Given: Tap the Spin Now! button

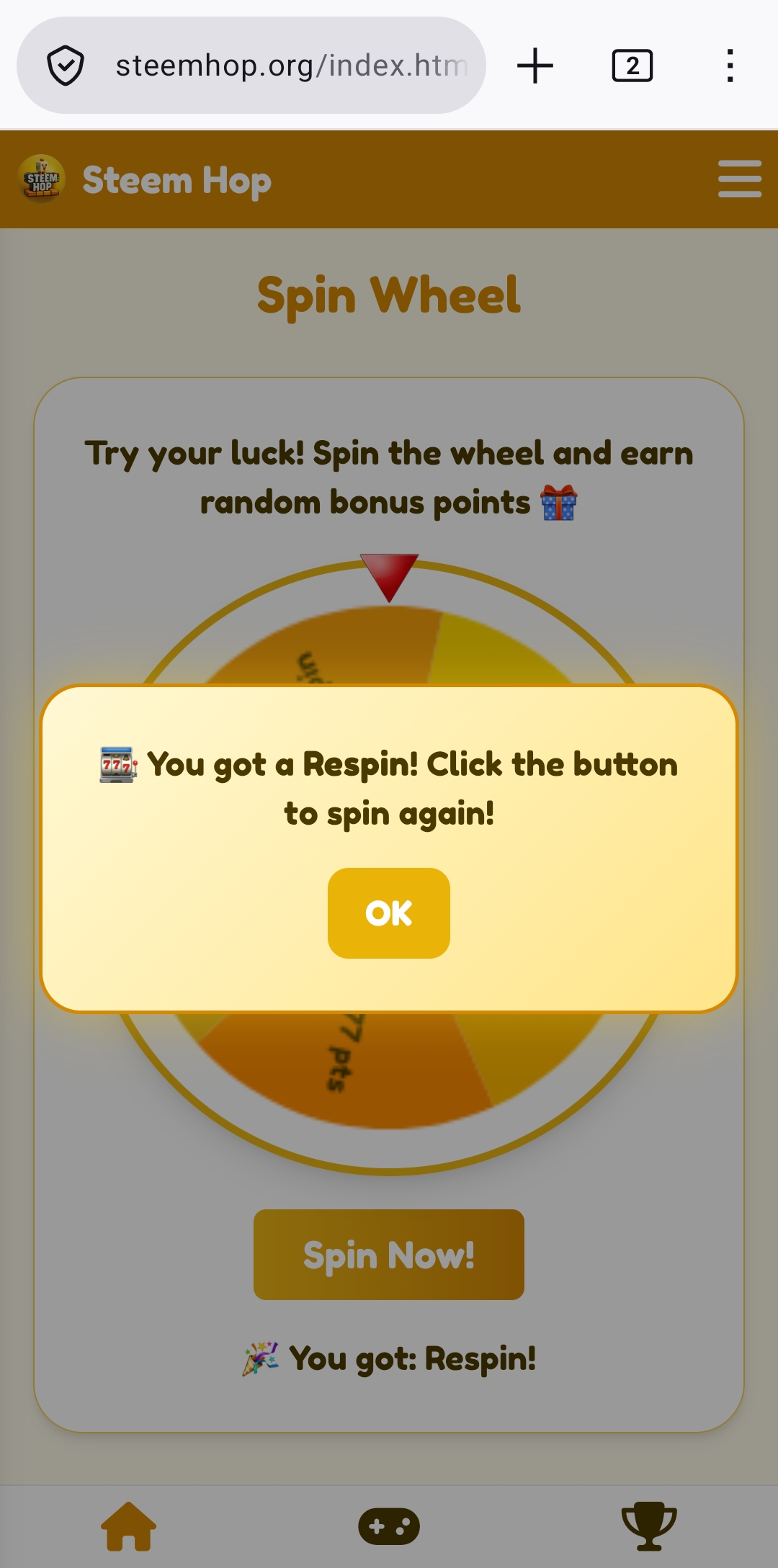Looking at the screenshot, I should (x=389, y=1255).
